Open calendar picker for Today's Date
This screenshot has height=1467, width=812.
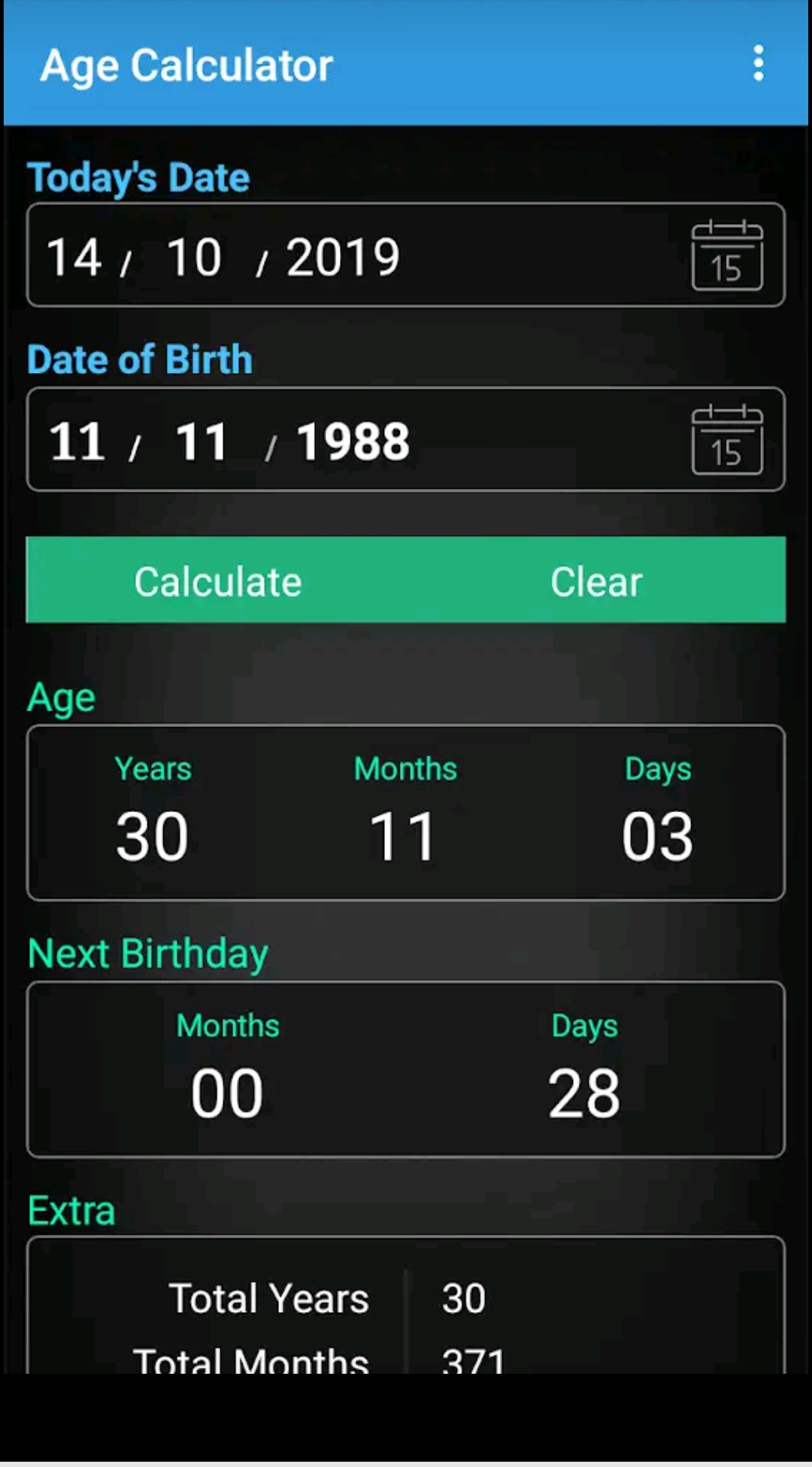point(726,256)
